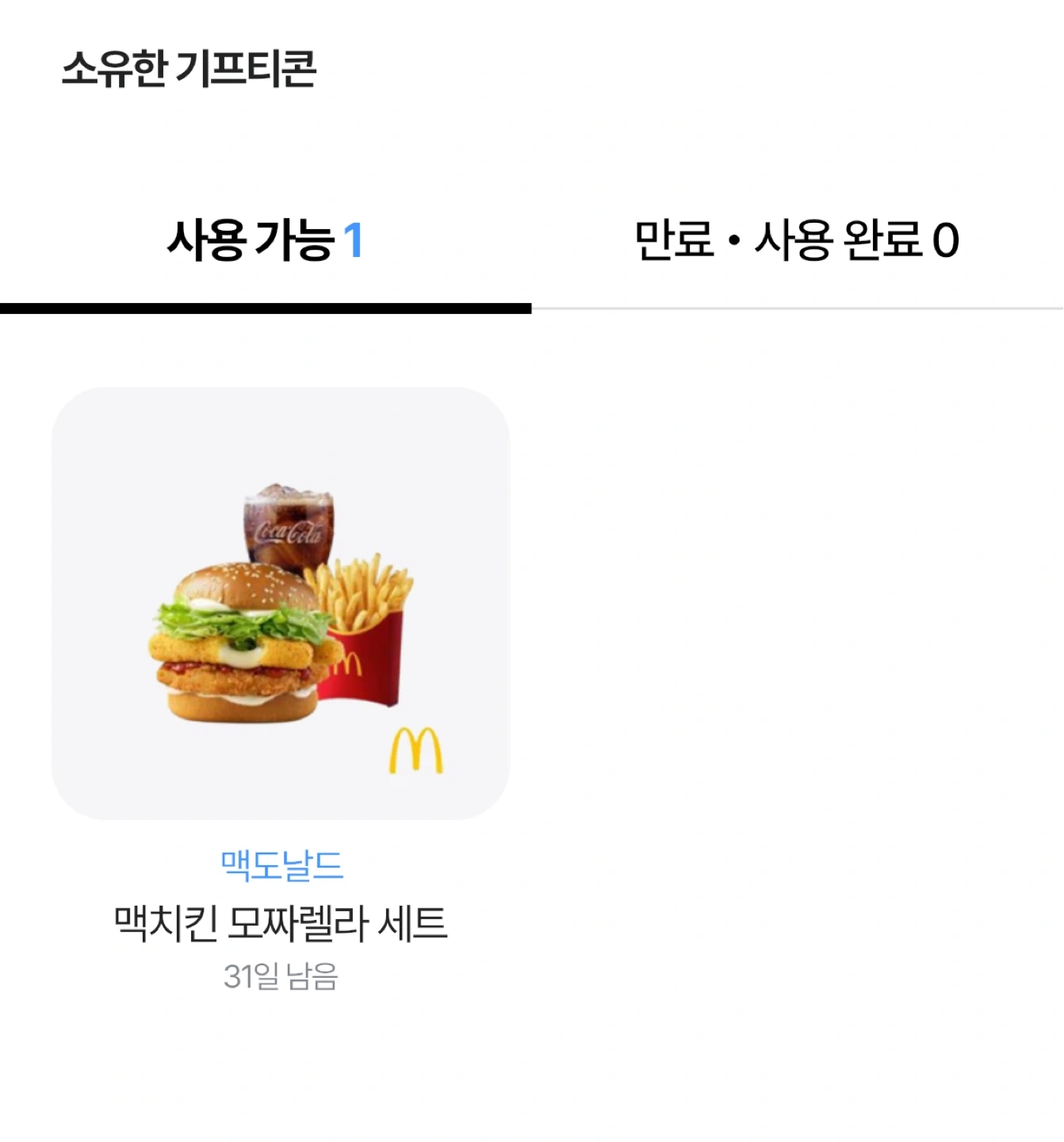Click the active tab underline indicator
This screenshot has width=1064, height=1142.
(x=266, y=307)
